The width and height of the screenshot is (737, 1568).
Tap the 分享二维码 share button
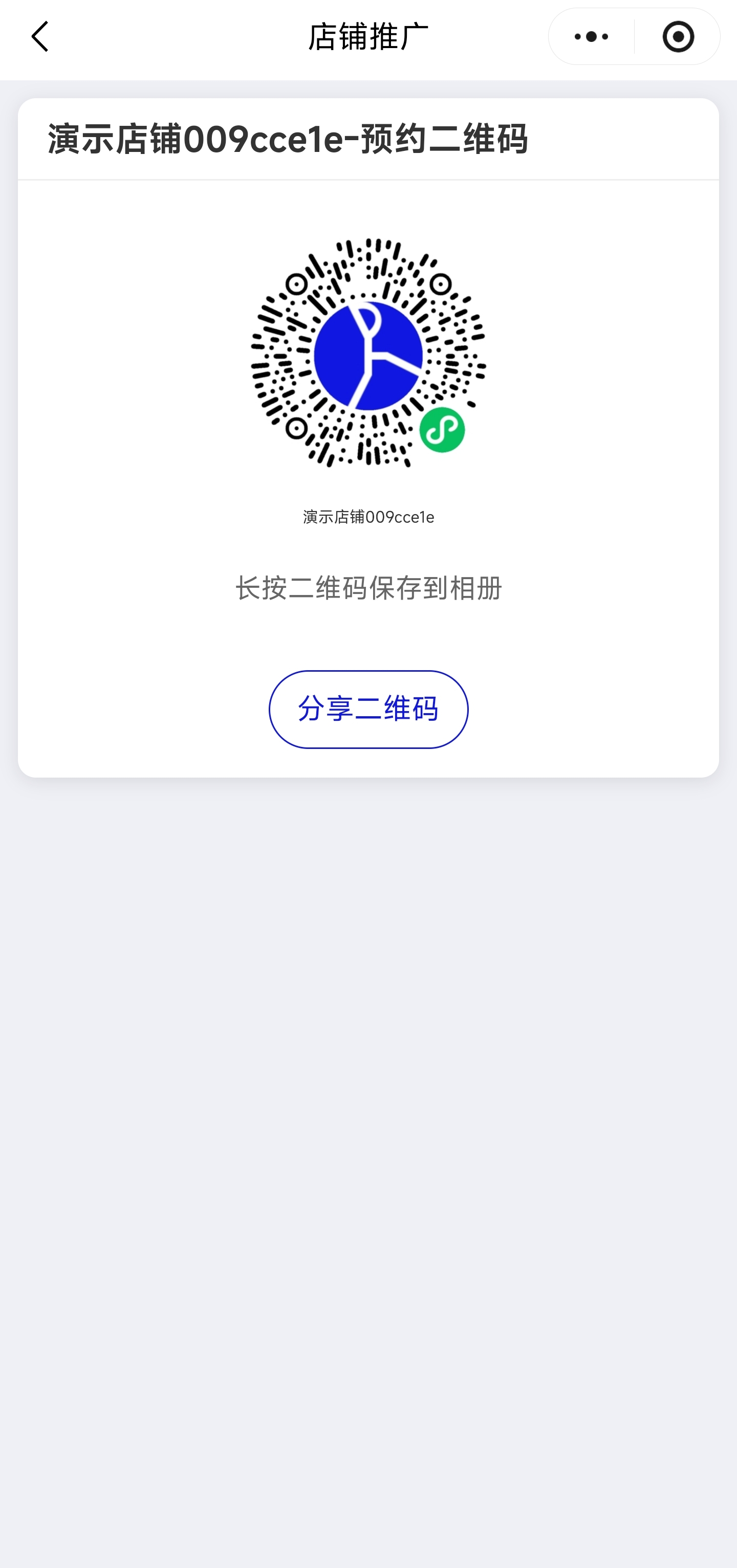(x=368, y=709)
